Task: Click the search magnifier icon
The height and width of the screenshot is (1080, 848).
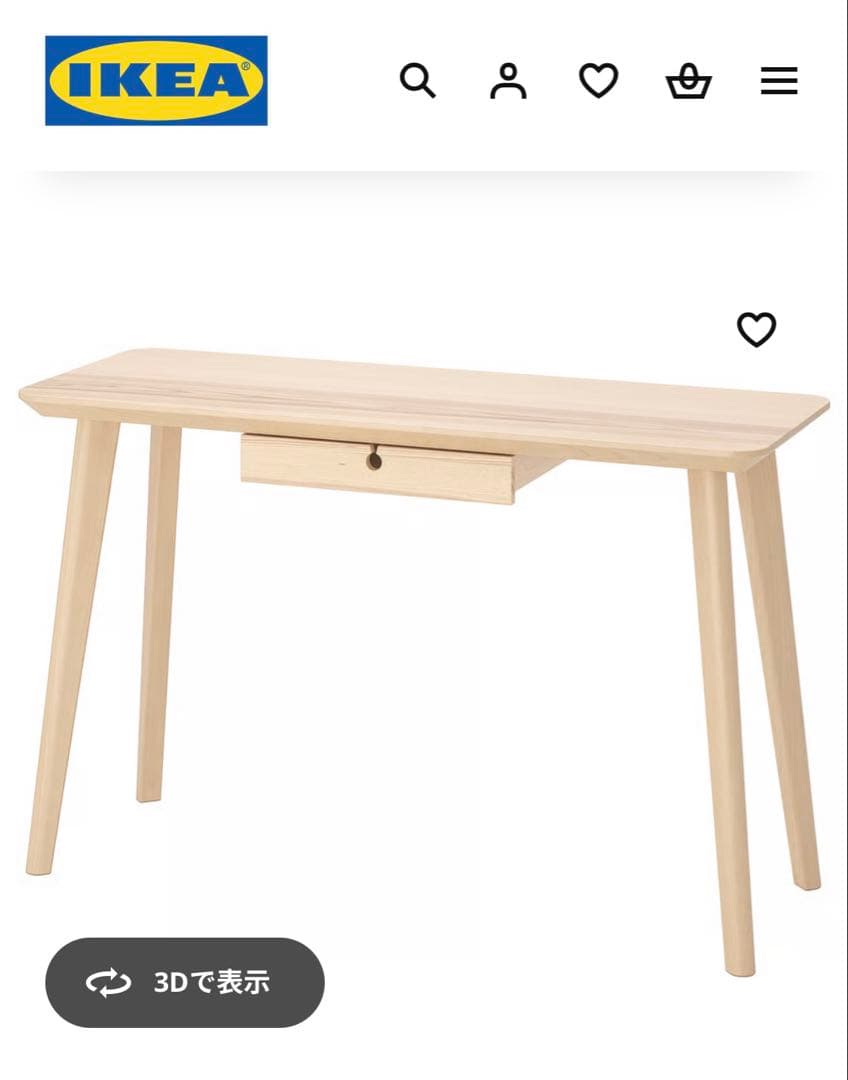Action: 419,81
